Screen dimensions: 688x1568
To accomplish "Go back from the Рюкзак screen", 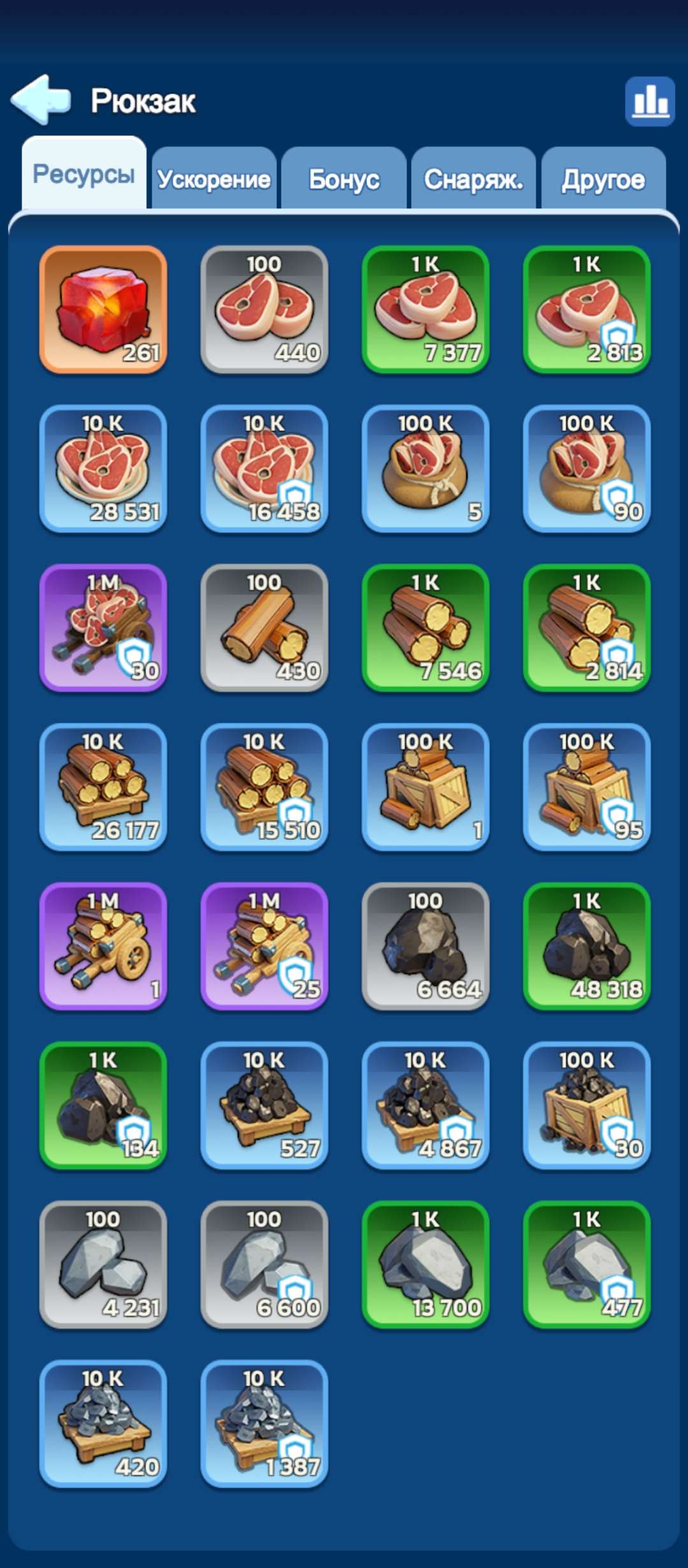I will pyautogui.click(x=41, y=100).
